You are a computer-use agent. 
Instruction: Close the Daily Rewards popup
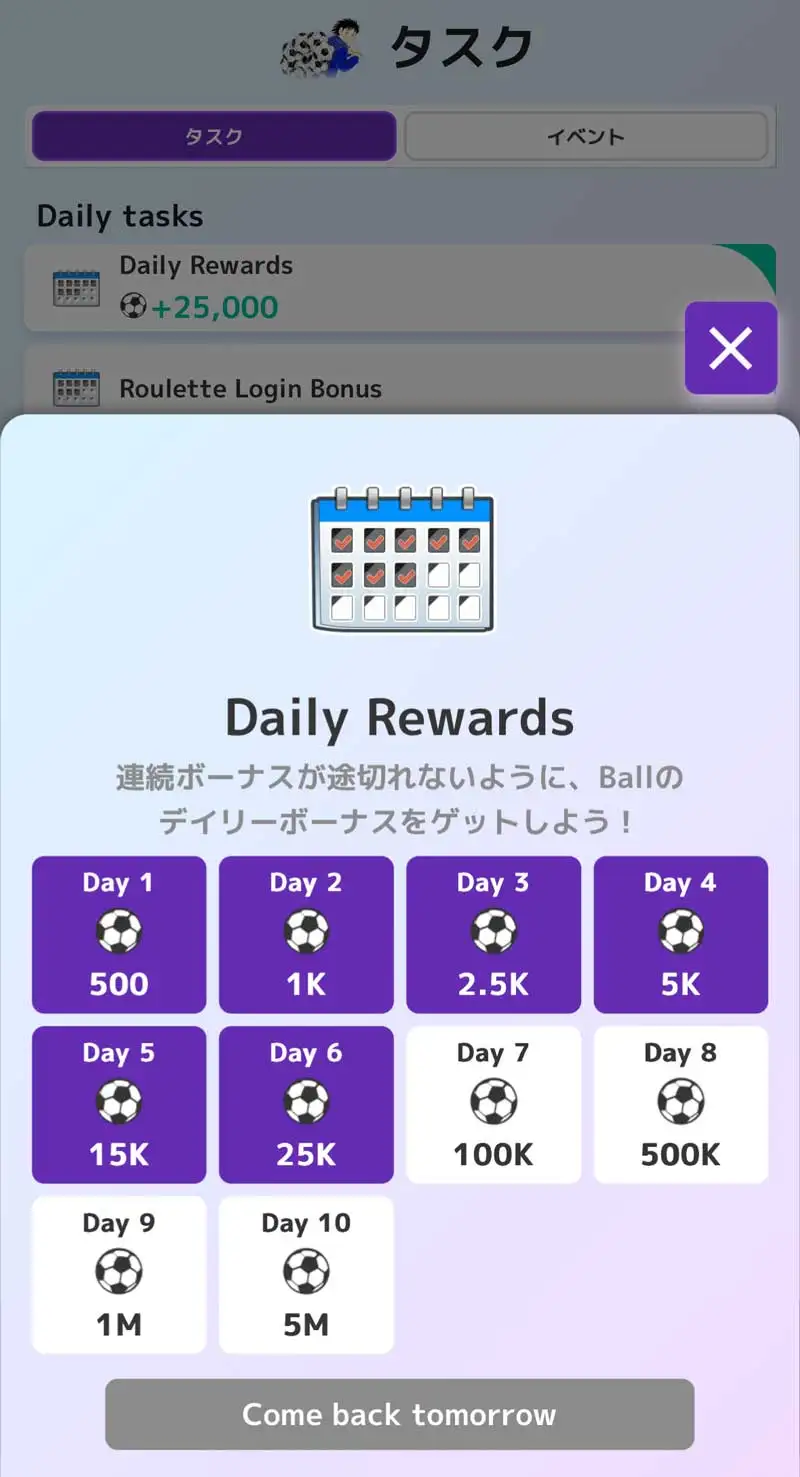point(730,348)
